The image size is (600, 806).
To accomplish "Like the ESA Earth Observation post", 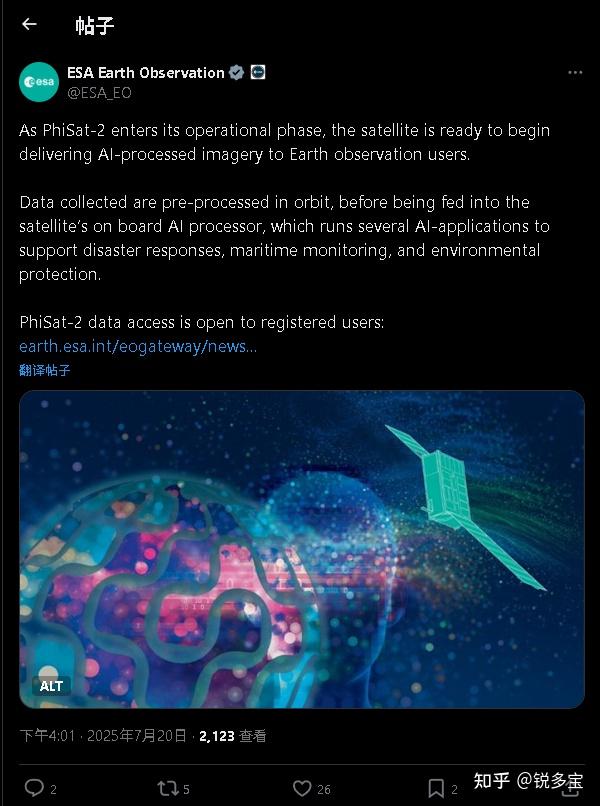I will click(302, 788).
